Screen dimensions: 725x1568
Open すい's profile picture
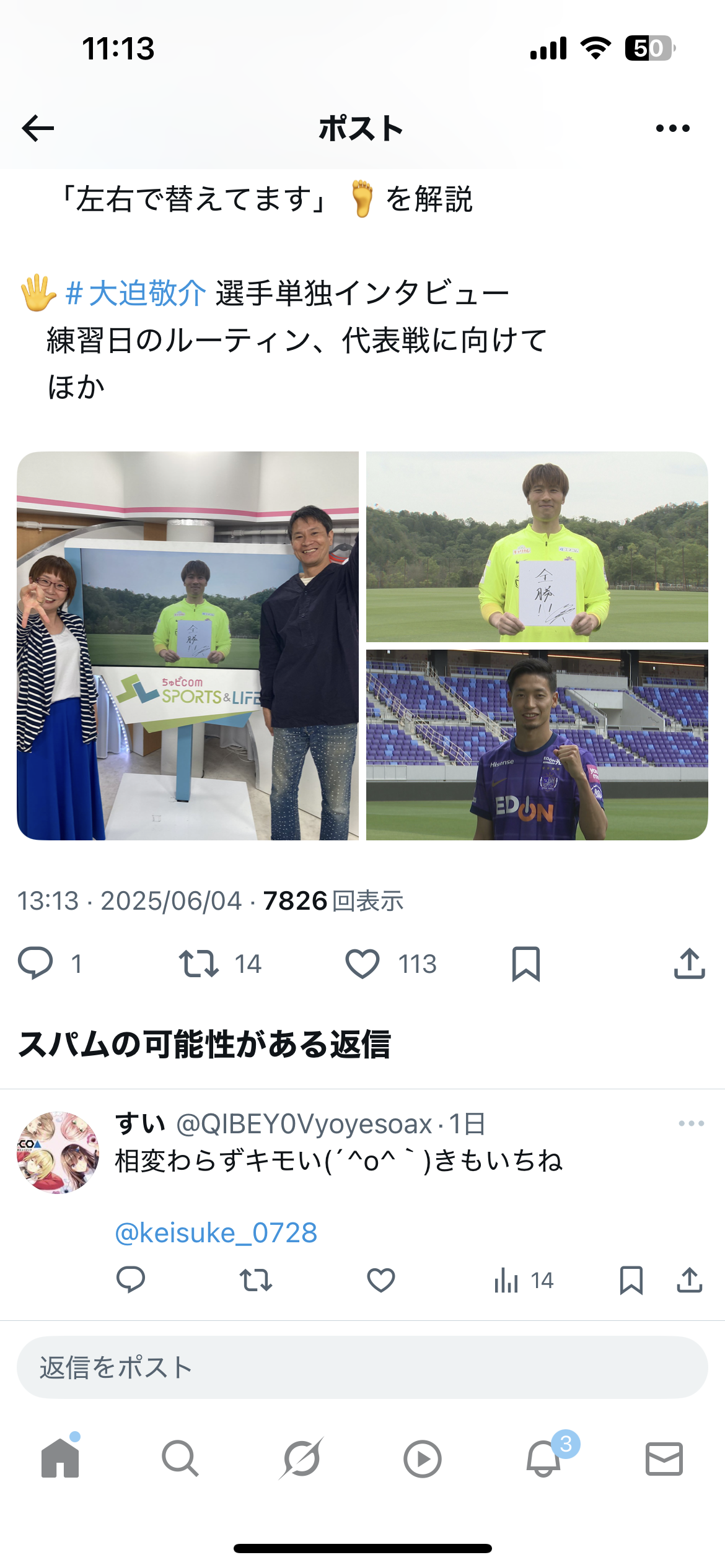pos(58,1152)
